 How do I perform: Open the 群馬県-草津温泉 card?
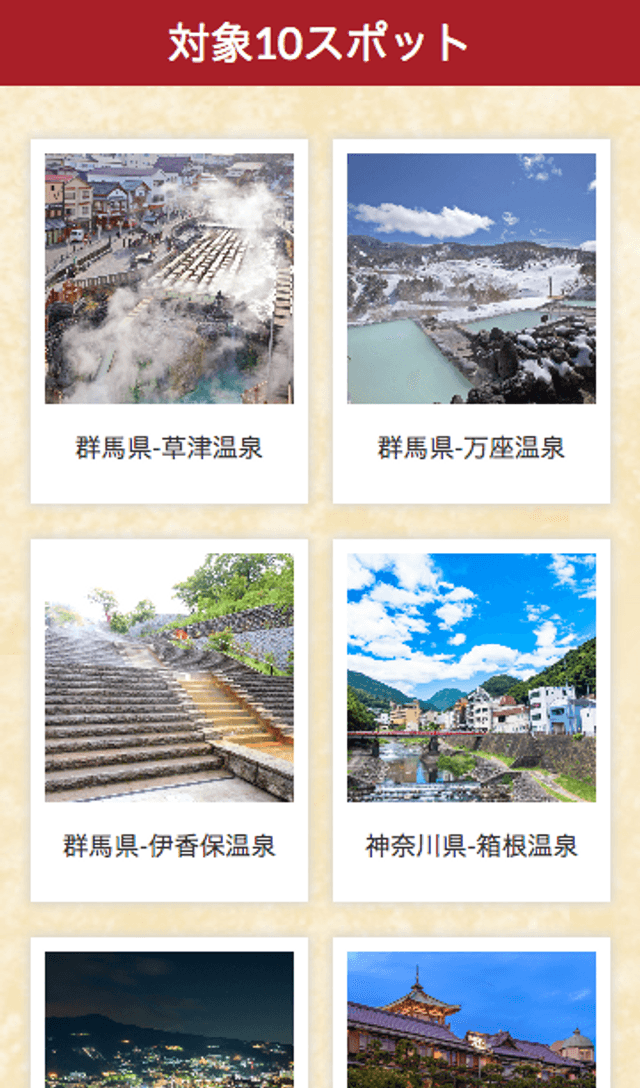pyautogui.click(x=169, y=321)
